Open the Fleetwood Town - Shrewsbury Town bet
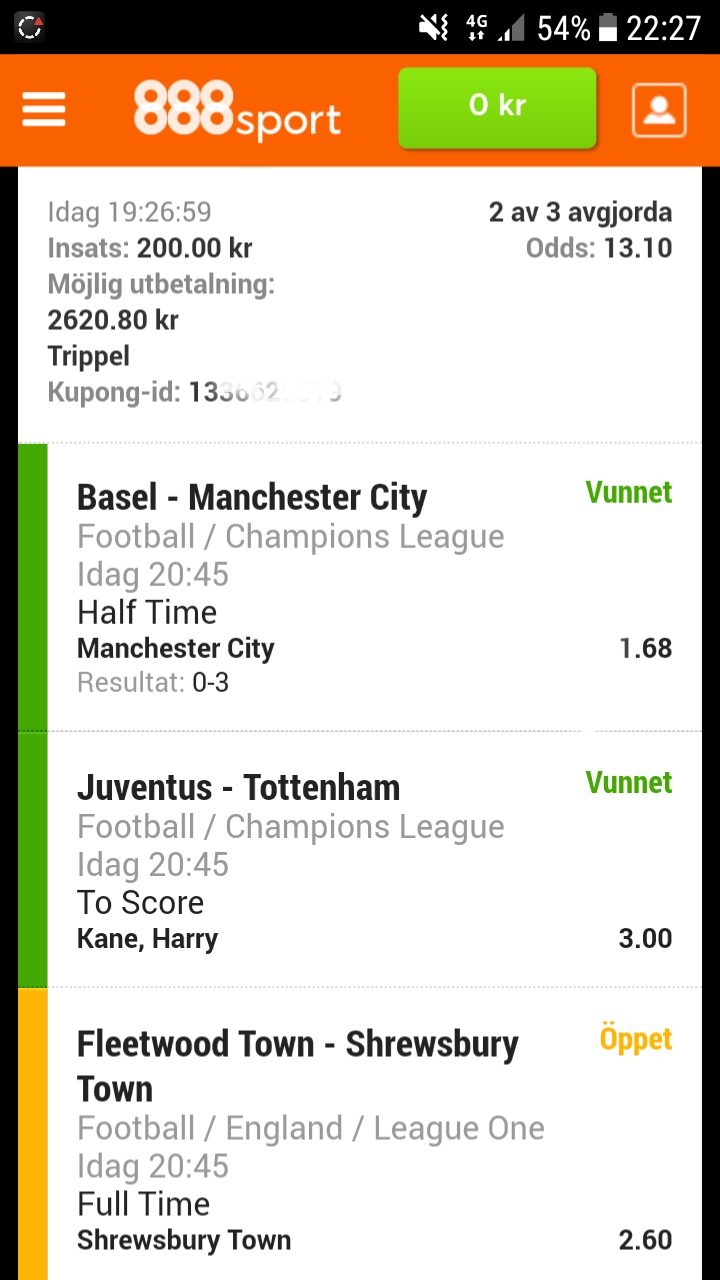 [x=360, y=1135]
